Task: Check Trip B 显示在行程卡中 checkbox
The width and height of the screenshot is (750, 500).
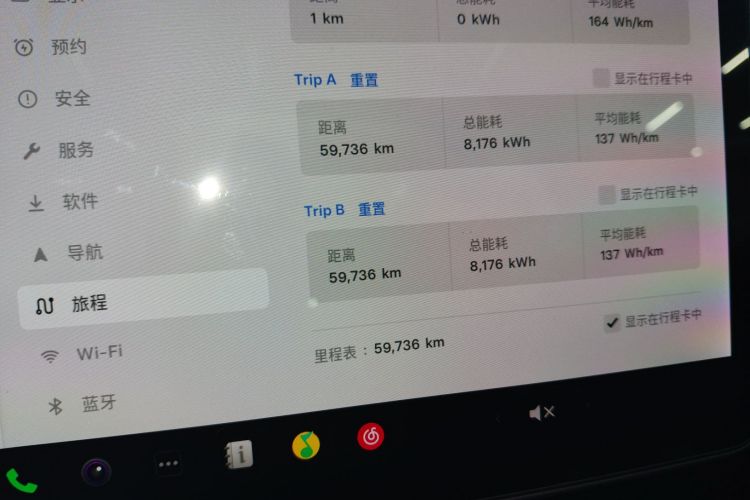Action: point(607,195)
